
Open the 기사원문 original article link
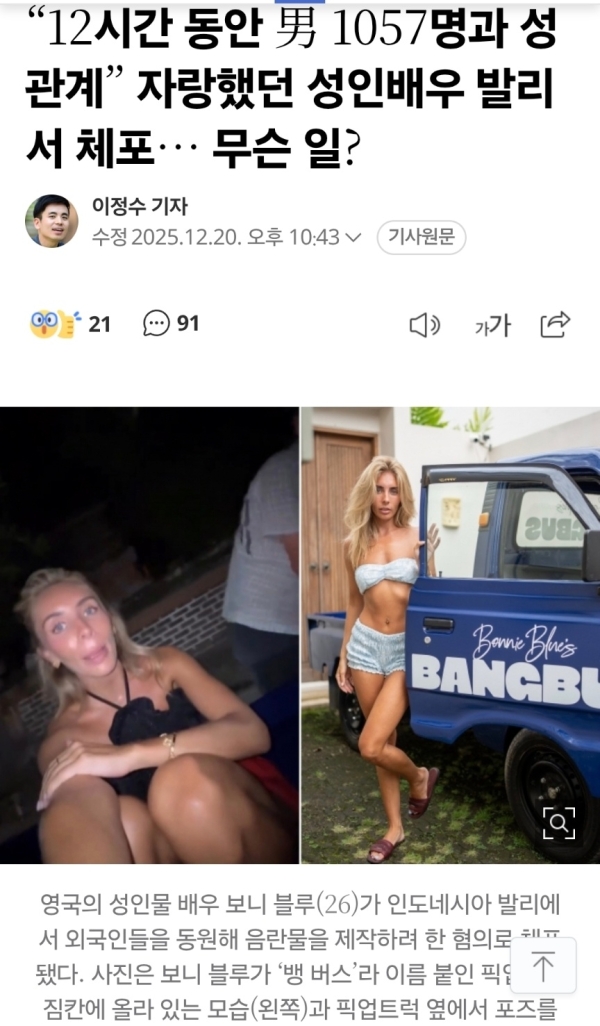[x=421, y=237]
